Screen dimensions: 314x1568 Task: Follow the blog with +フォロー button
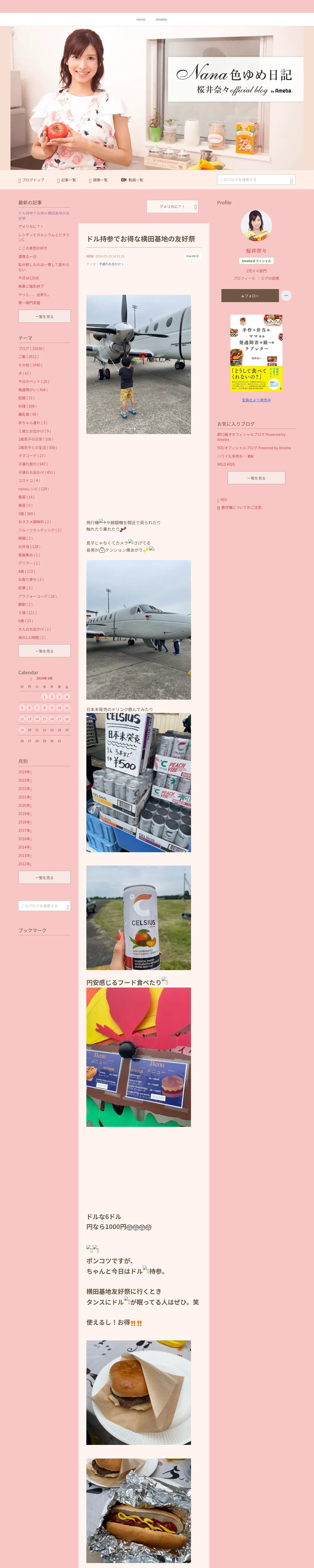click(x=250, y=296)
